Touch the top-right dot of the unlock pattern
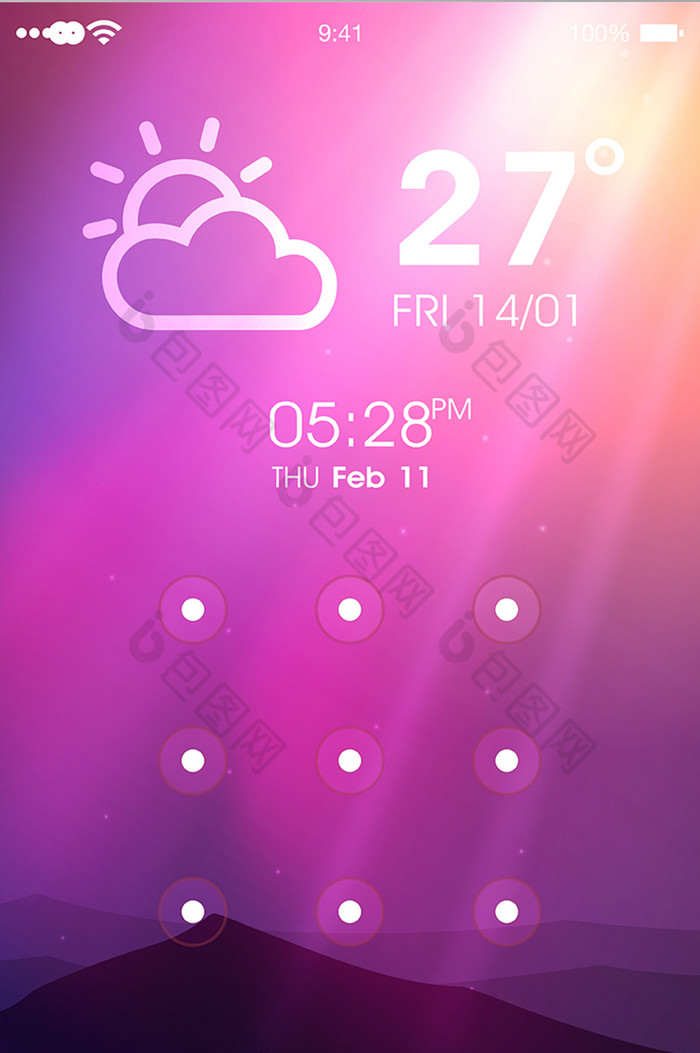700x1053 pixels. [x=506, y=609]
